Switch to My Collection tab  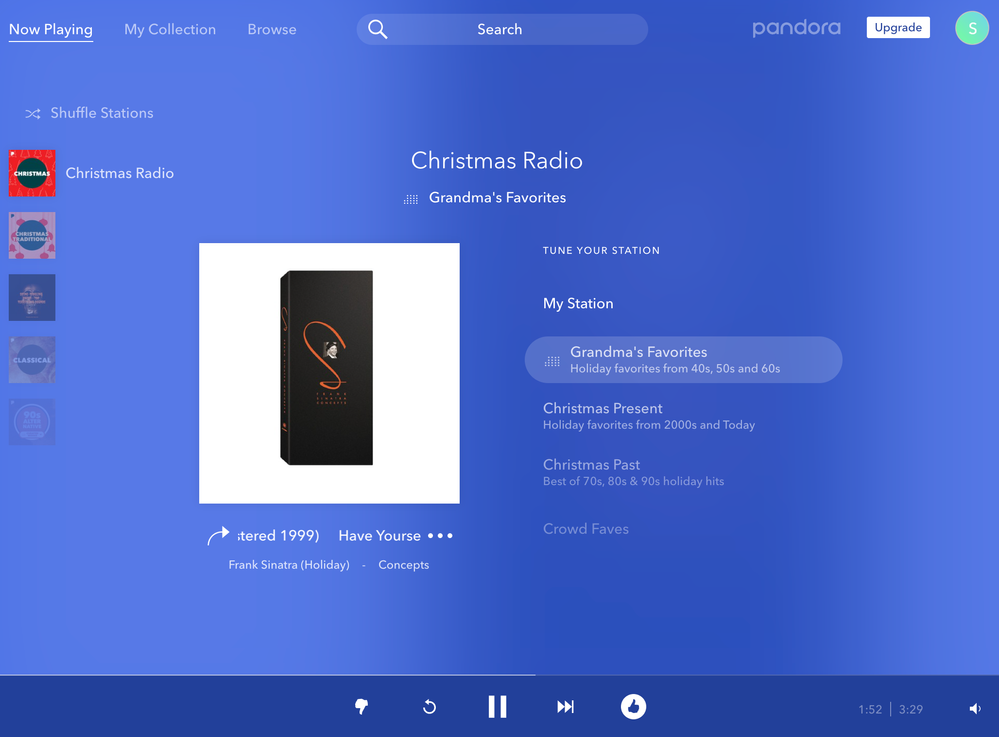pos(170,29)
